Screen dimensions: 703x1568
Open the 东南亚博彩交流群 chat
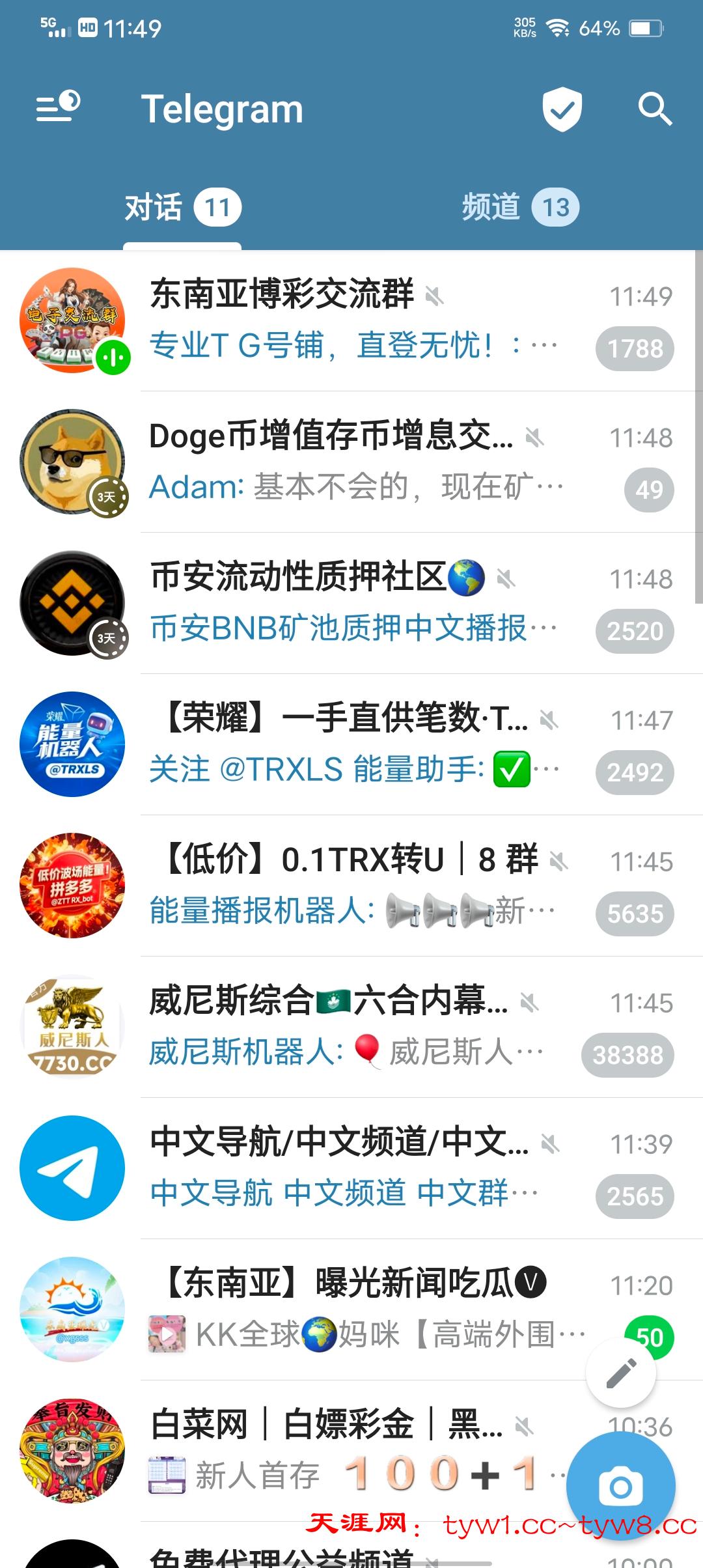[351, 320]
